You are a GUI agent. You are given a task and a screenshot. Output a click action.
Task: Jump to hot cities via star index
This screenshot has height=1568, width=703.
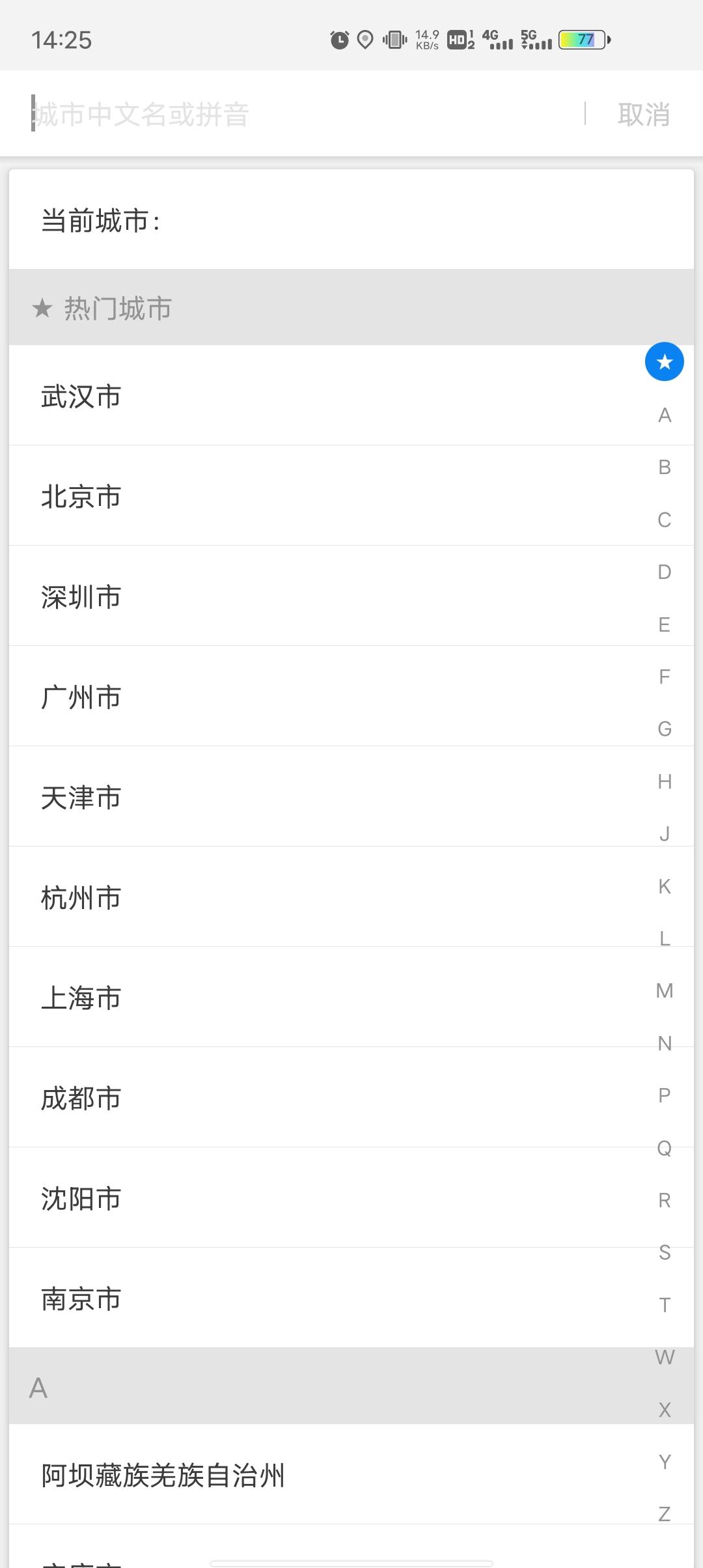[x=664, y=361]
